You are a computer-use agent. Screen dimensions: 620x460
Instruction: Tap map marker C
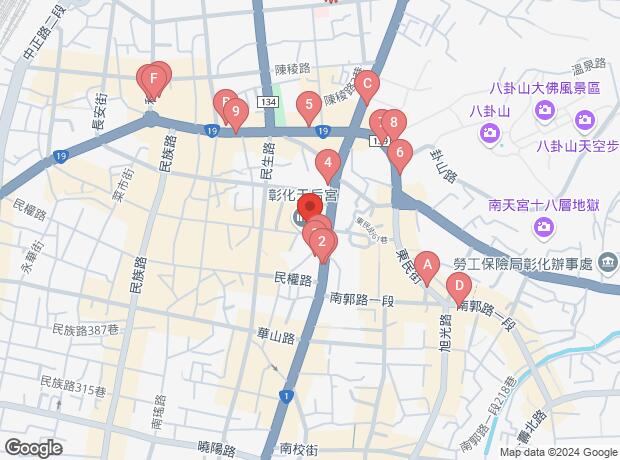click(367, 85)
